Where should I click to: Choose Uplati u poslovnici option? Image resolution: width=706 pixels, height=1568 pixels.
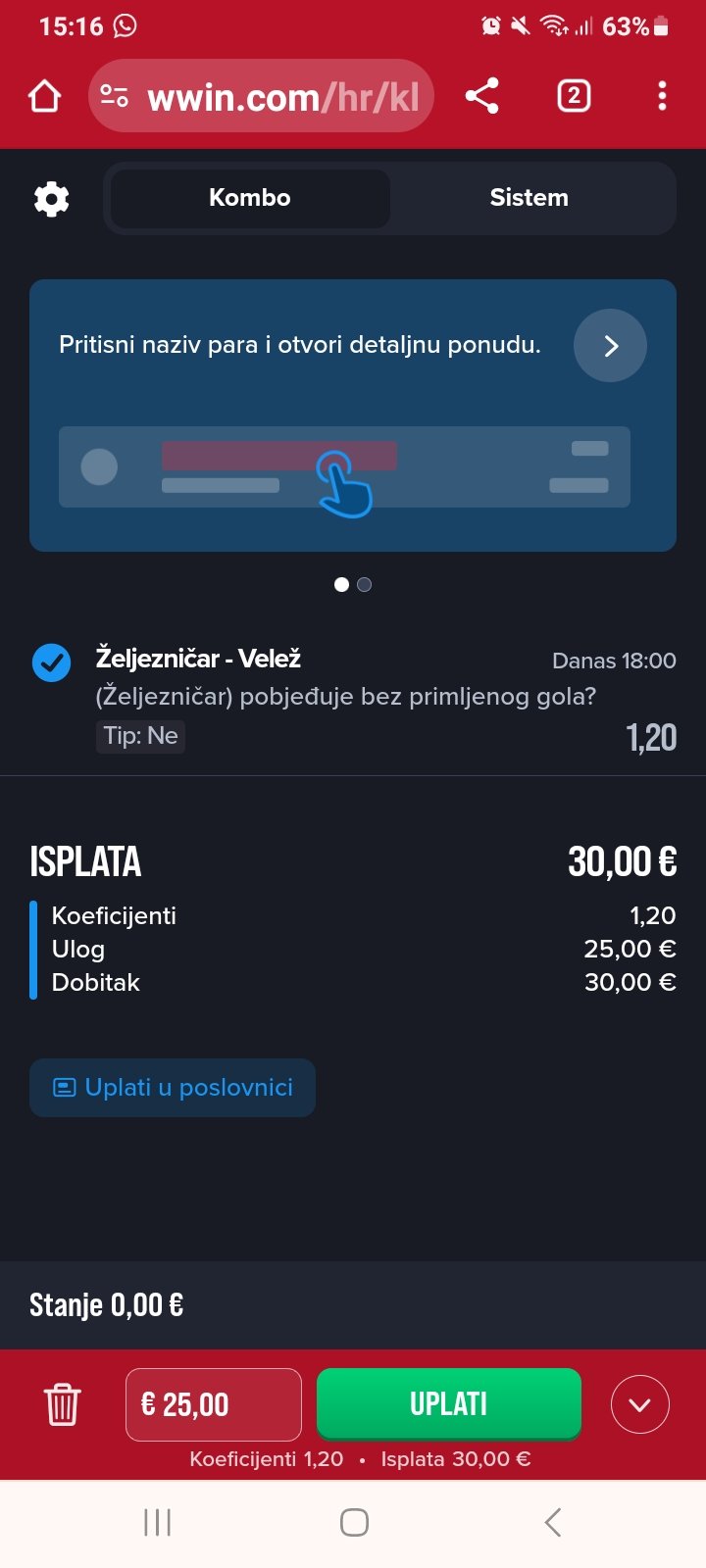tap(173, 1088)
